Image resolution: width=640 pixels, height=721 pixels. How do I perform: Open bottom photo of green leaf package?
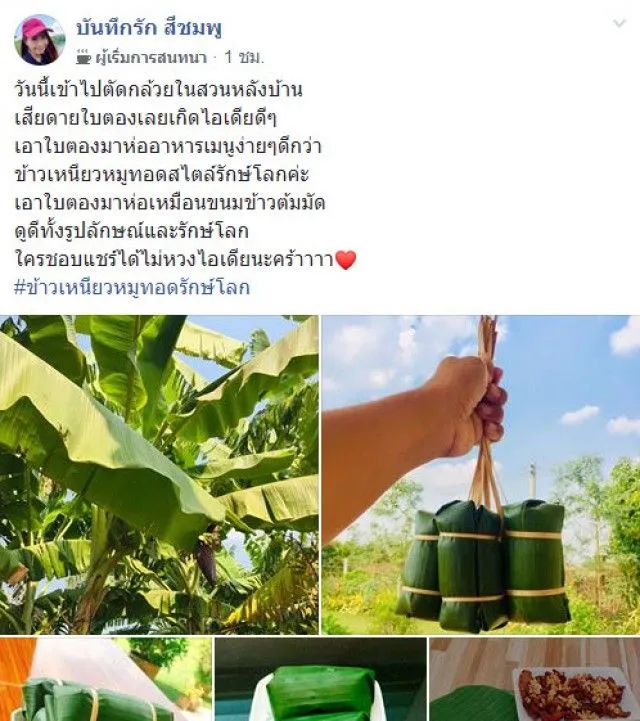(x=320, y=682)
